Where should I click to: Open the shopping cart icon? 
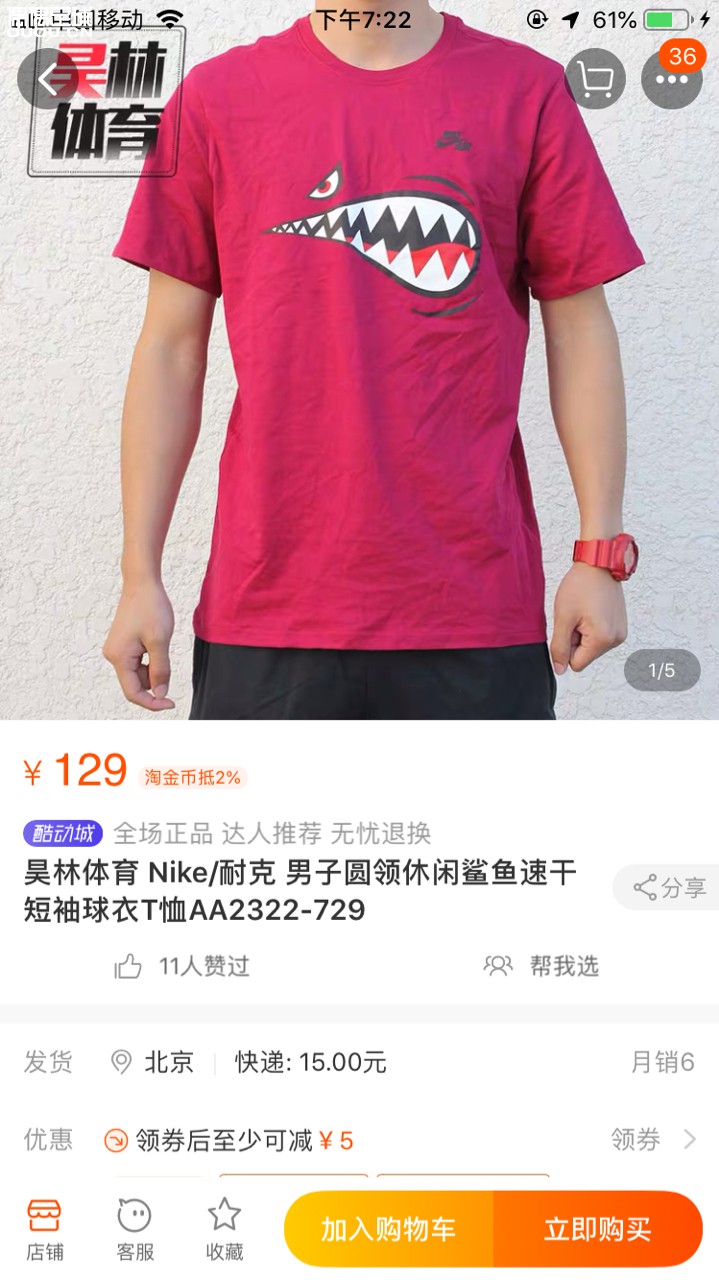coord(595,79)
